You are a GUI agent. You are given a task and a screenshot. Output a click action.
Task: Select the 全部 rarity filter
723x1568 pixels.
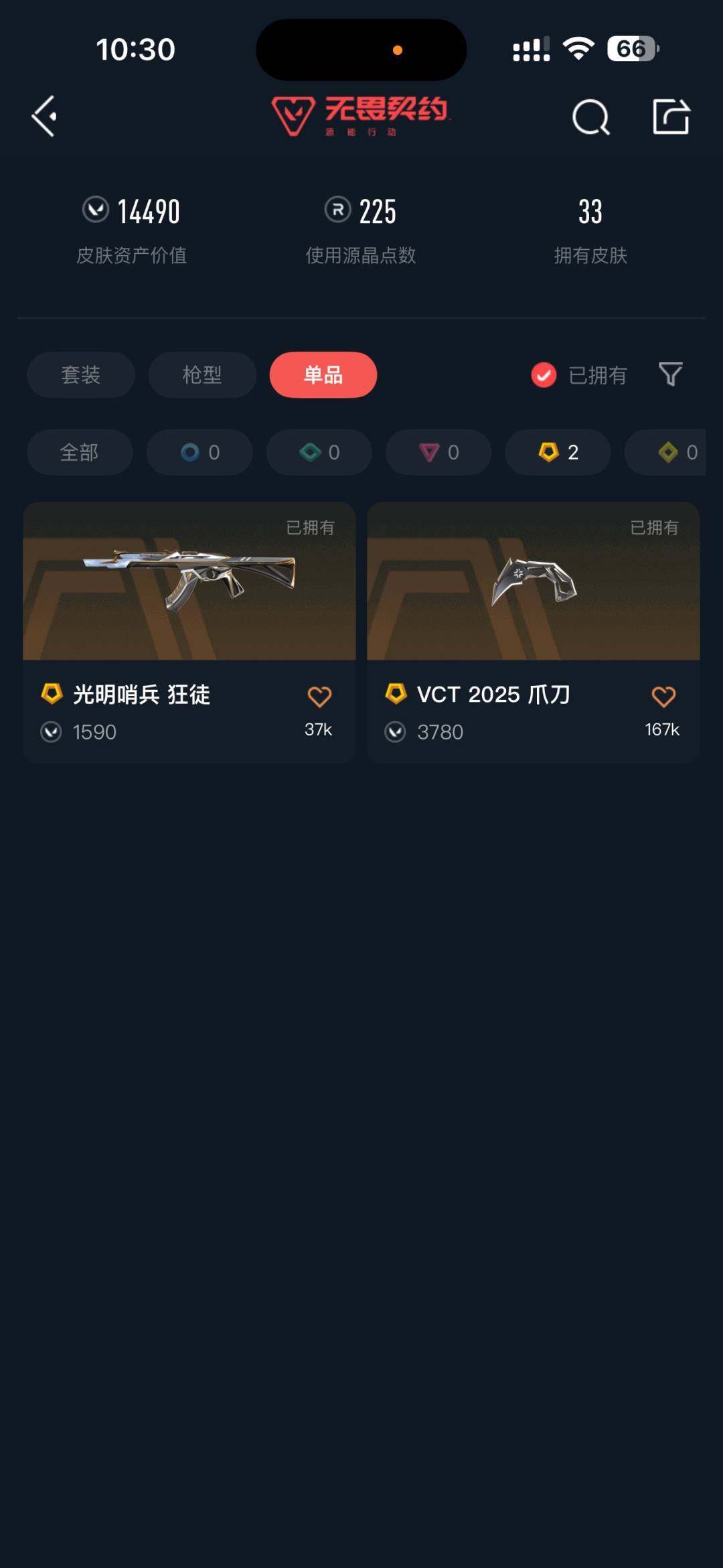tap(79, 452)
